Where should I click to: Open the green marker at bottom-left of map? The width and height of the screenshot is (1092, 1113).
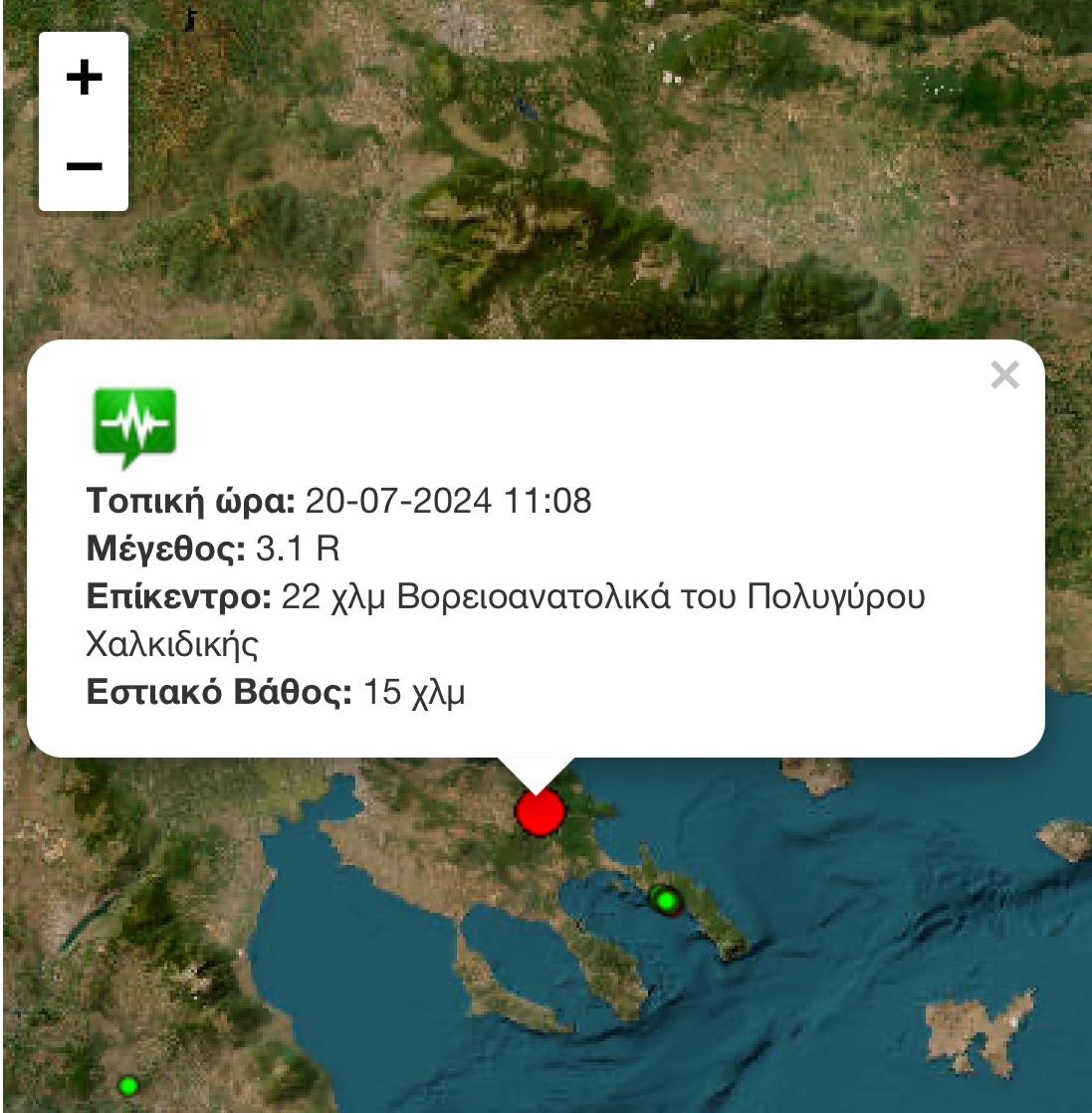pos(127,1085)
